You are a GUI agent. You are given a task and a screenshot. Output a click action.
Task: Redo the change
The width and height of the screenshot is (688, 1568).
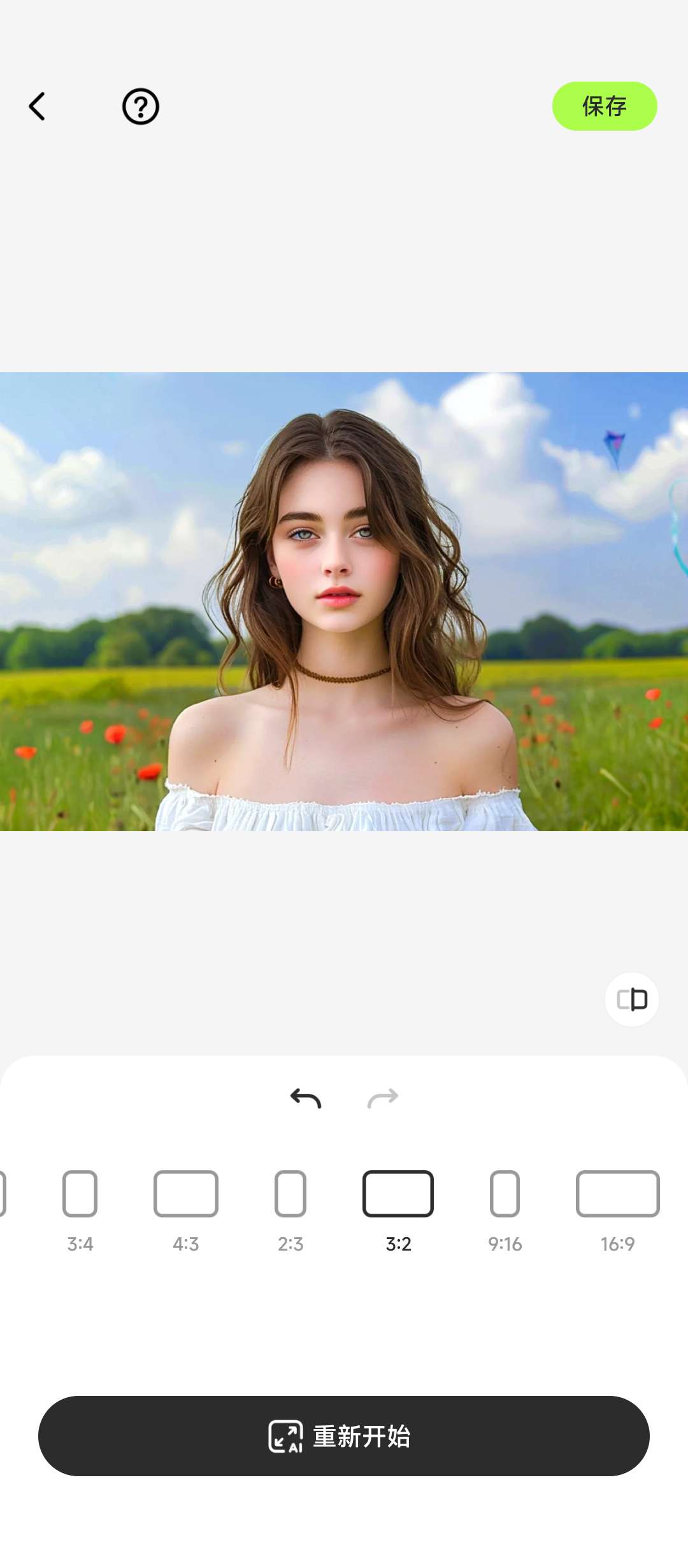[x=383, y=1098]
